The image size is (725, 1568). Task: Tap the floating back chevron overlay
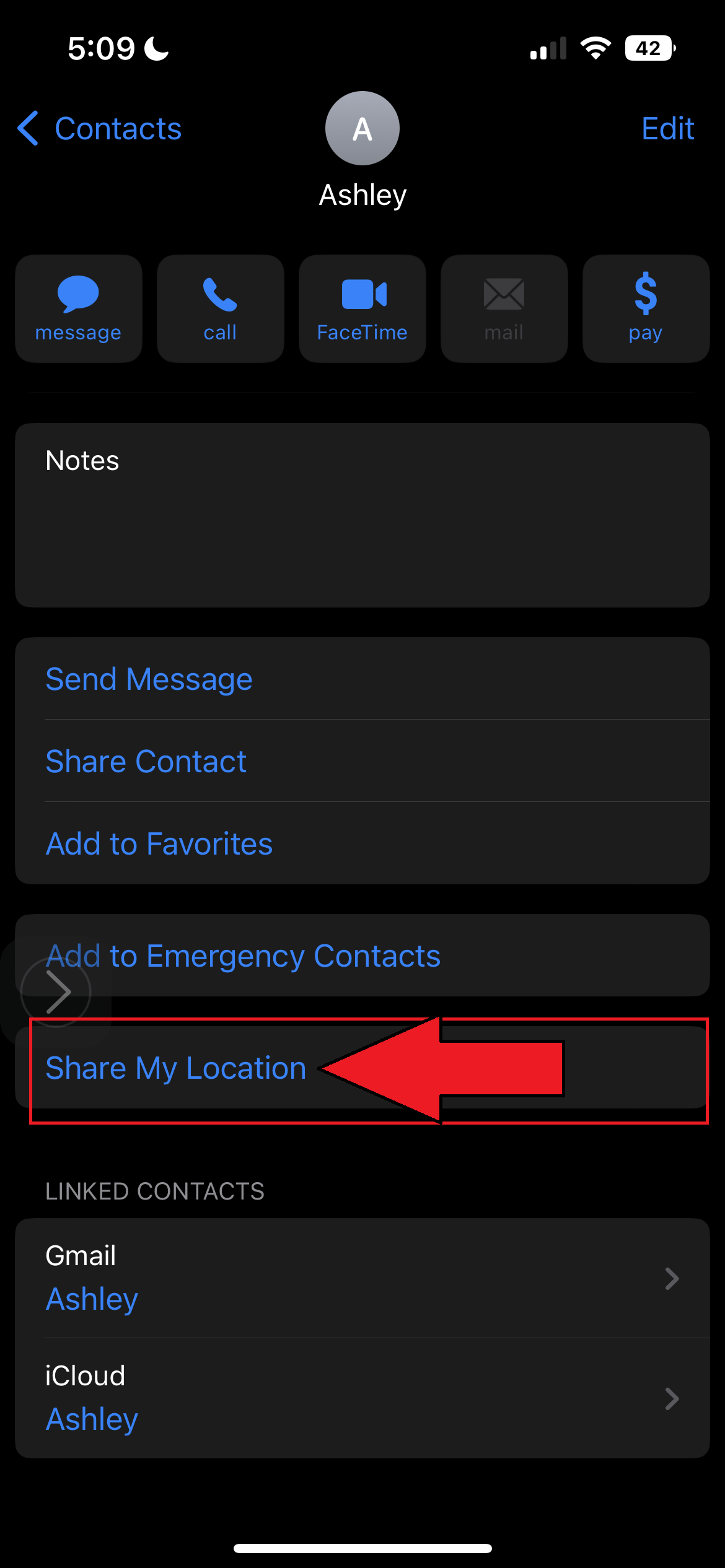[x=59, y=991]
